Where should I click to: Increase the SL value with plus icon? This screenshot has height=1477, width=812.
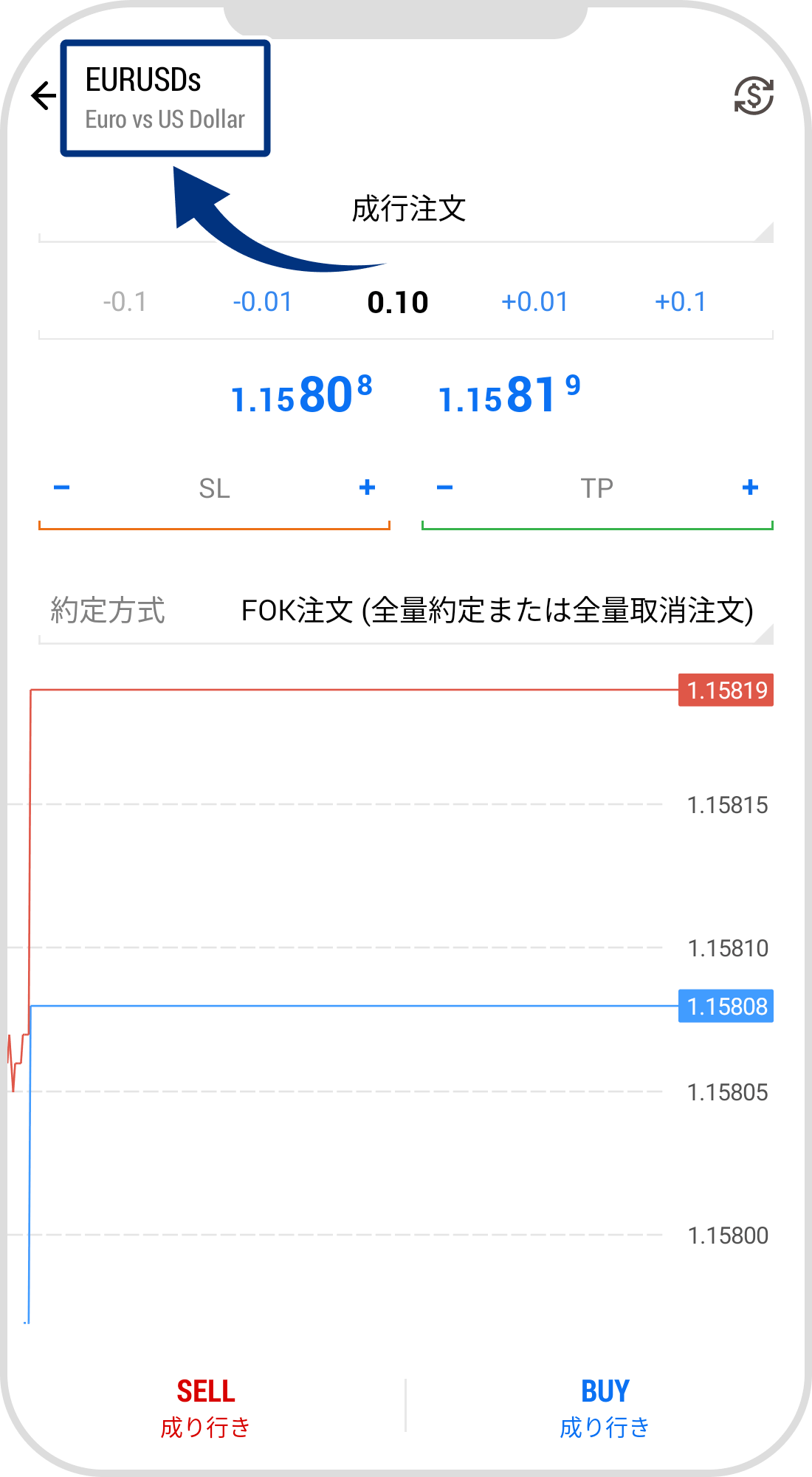(x=367, y=487)
